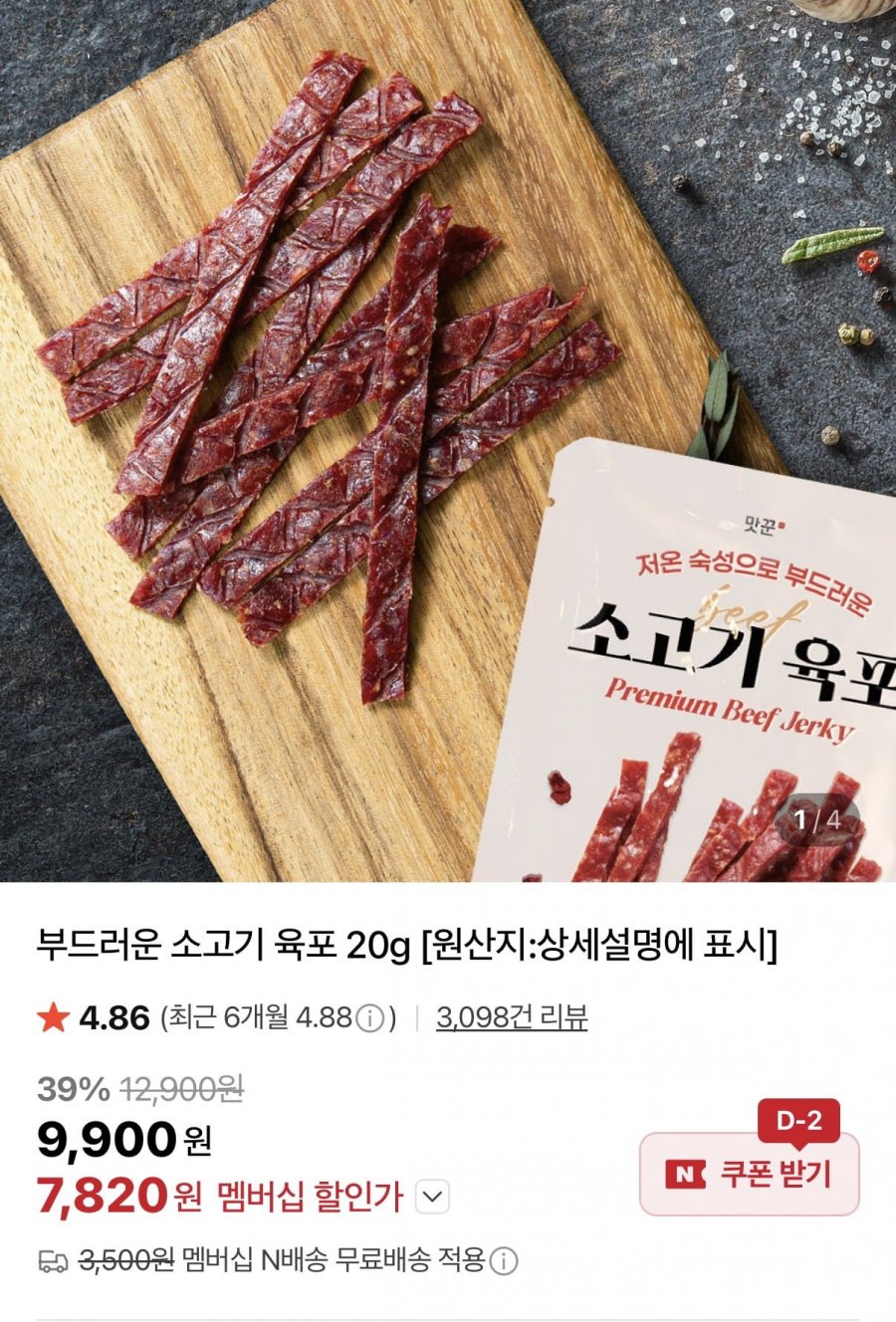Show free shipping info icon after 무료배송 적용
The width and height of the screenshot is (896, 1322).
pyautogui.click(x=504, y=1261)
